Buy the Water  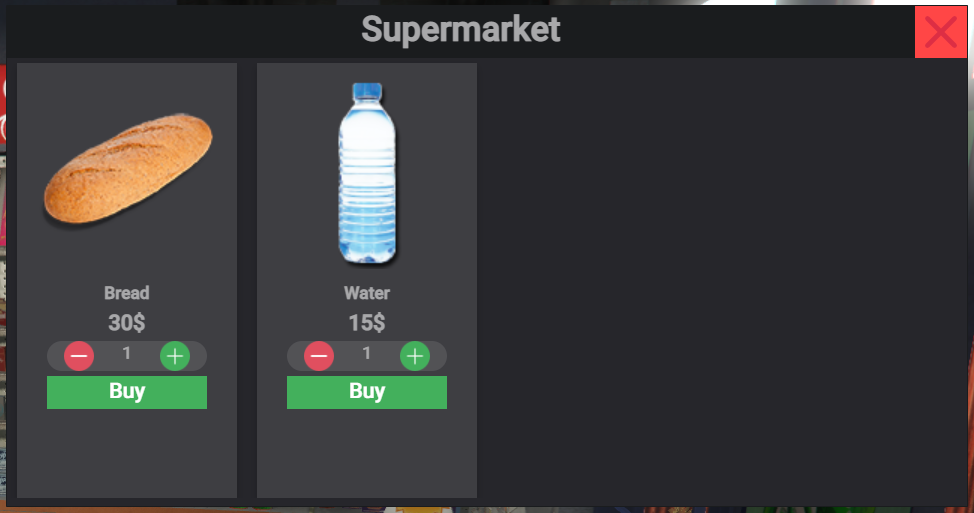[367, 392]
